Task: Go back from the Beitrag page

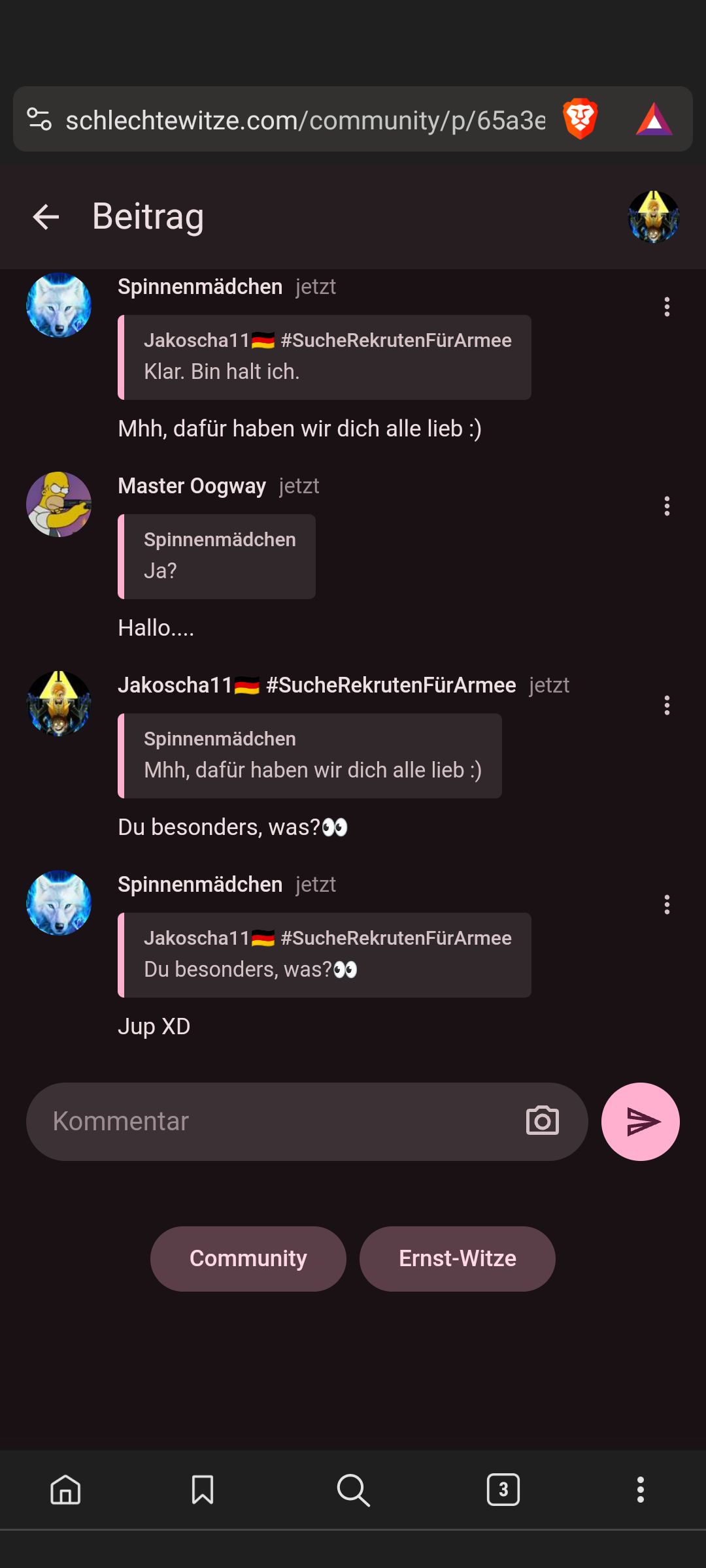Action: [x=46, y=217]
